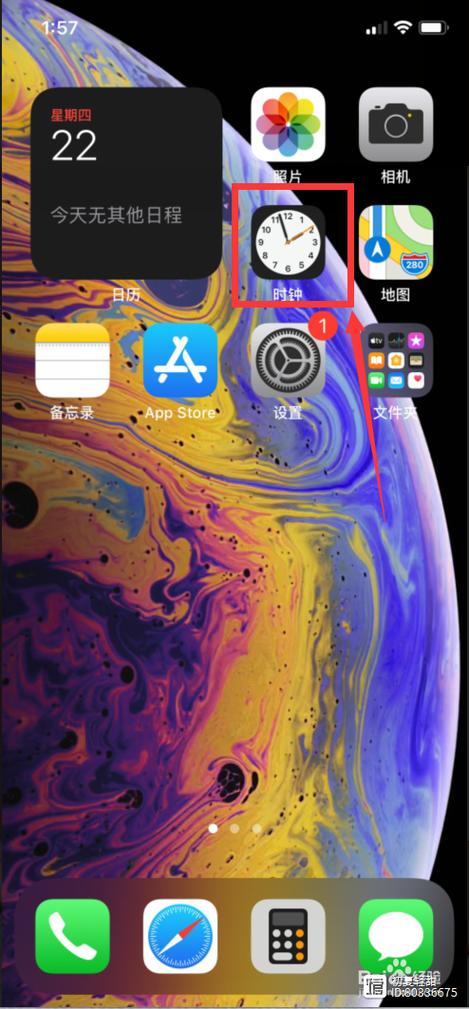Image resolution: width=469 pixels, height=1009 pixels.
Task: Open the Calculator in dock
Action: [x=288, y=936]
